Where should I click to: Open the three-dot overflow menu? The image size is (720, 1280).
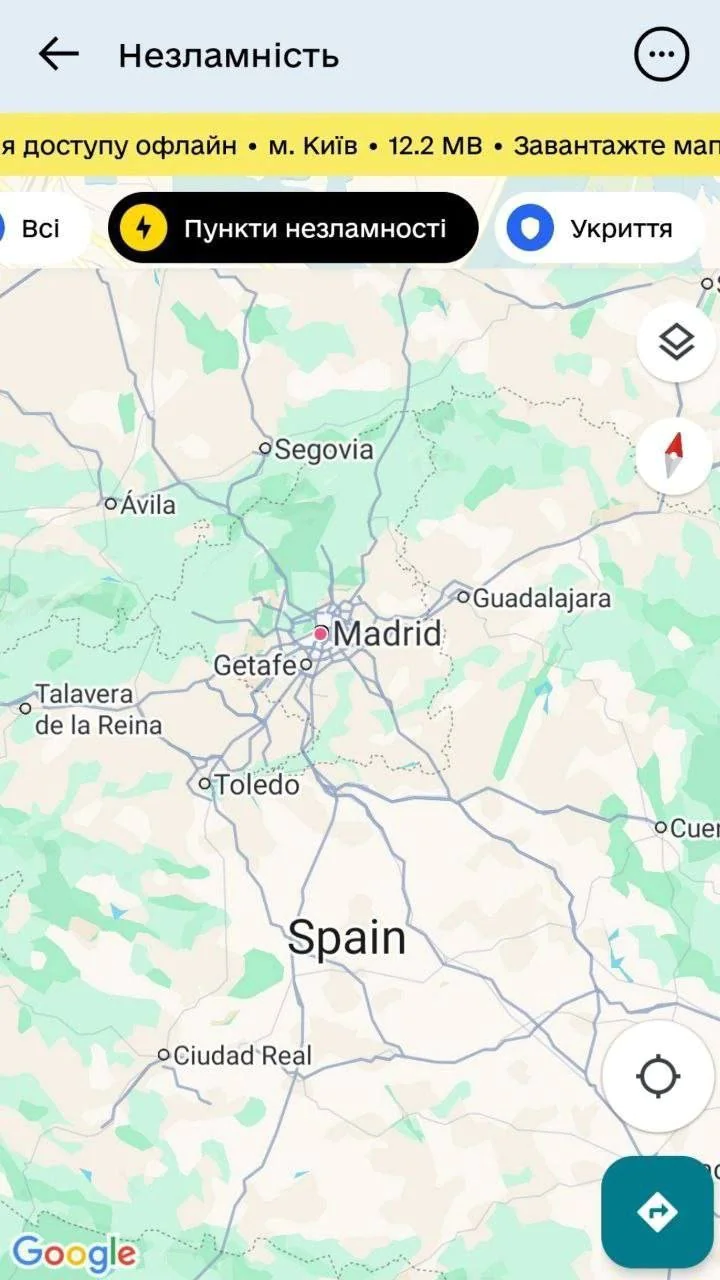(662, 54)
